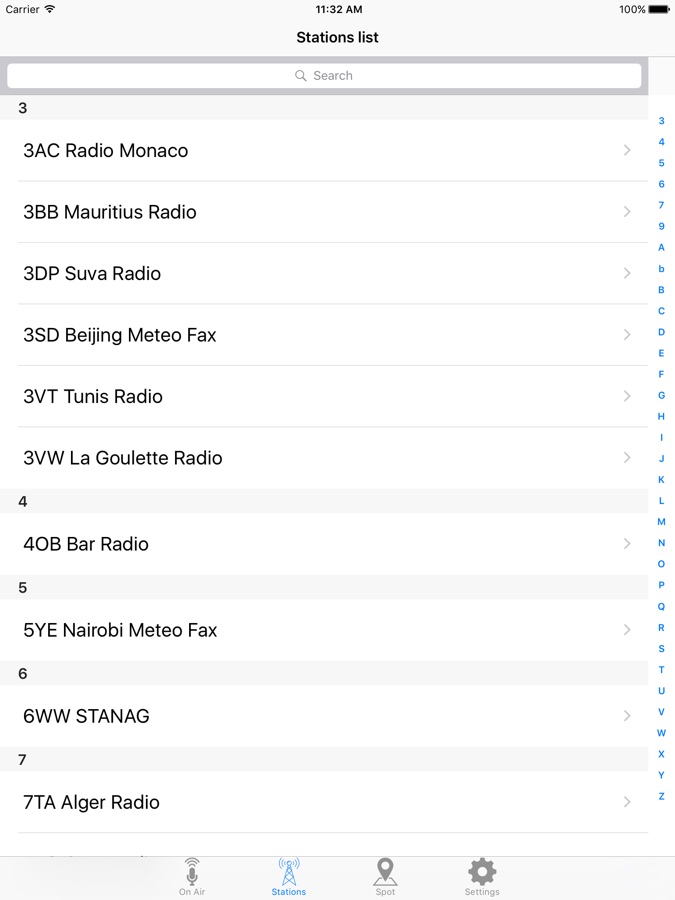Switch to the Stations tab
675x900 pixels.
(x=289, y=877)
